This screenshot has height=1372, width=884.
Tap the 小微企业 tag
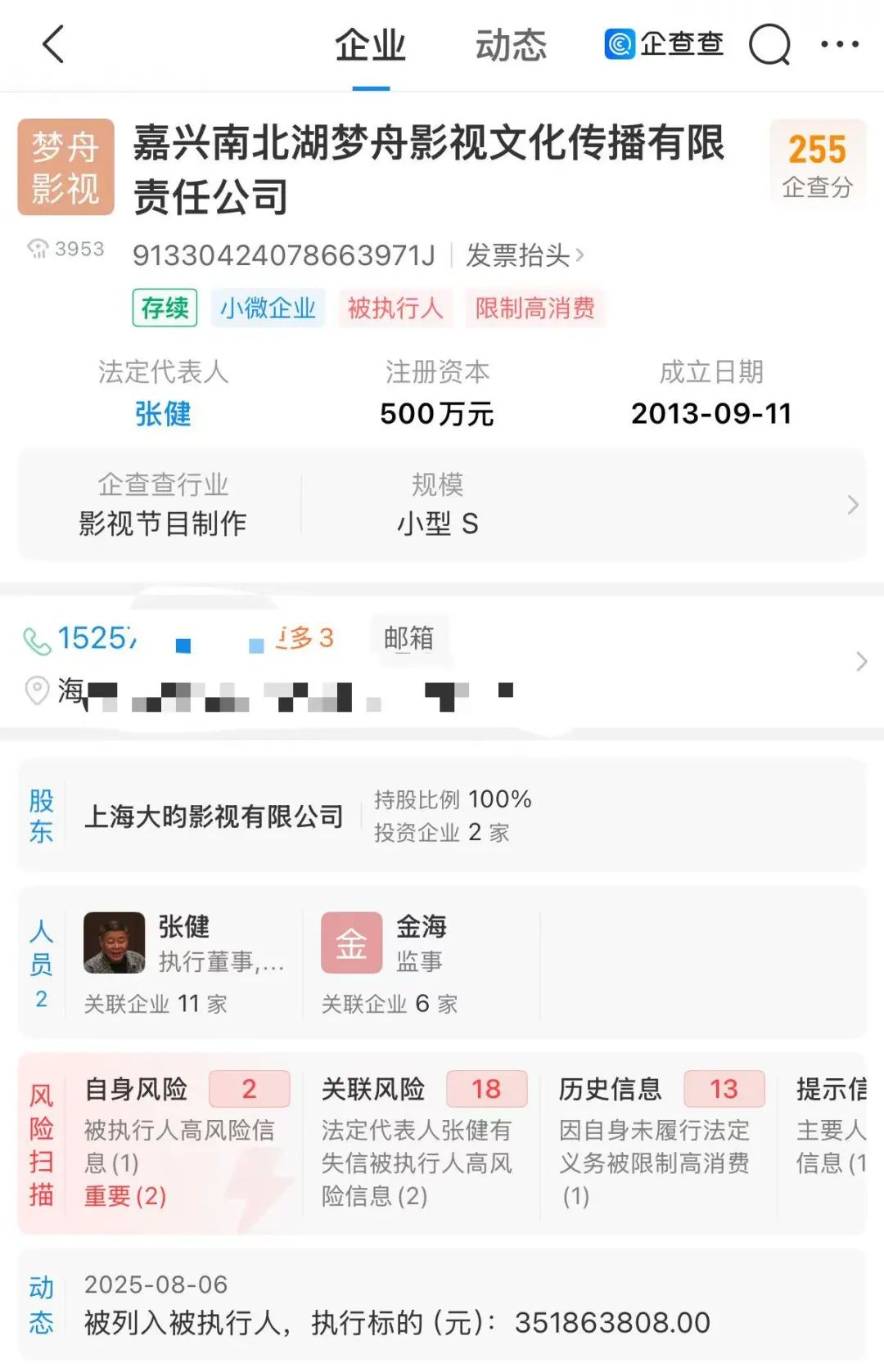click(x=268, y=308)
